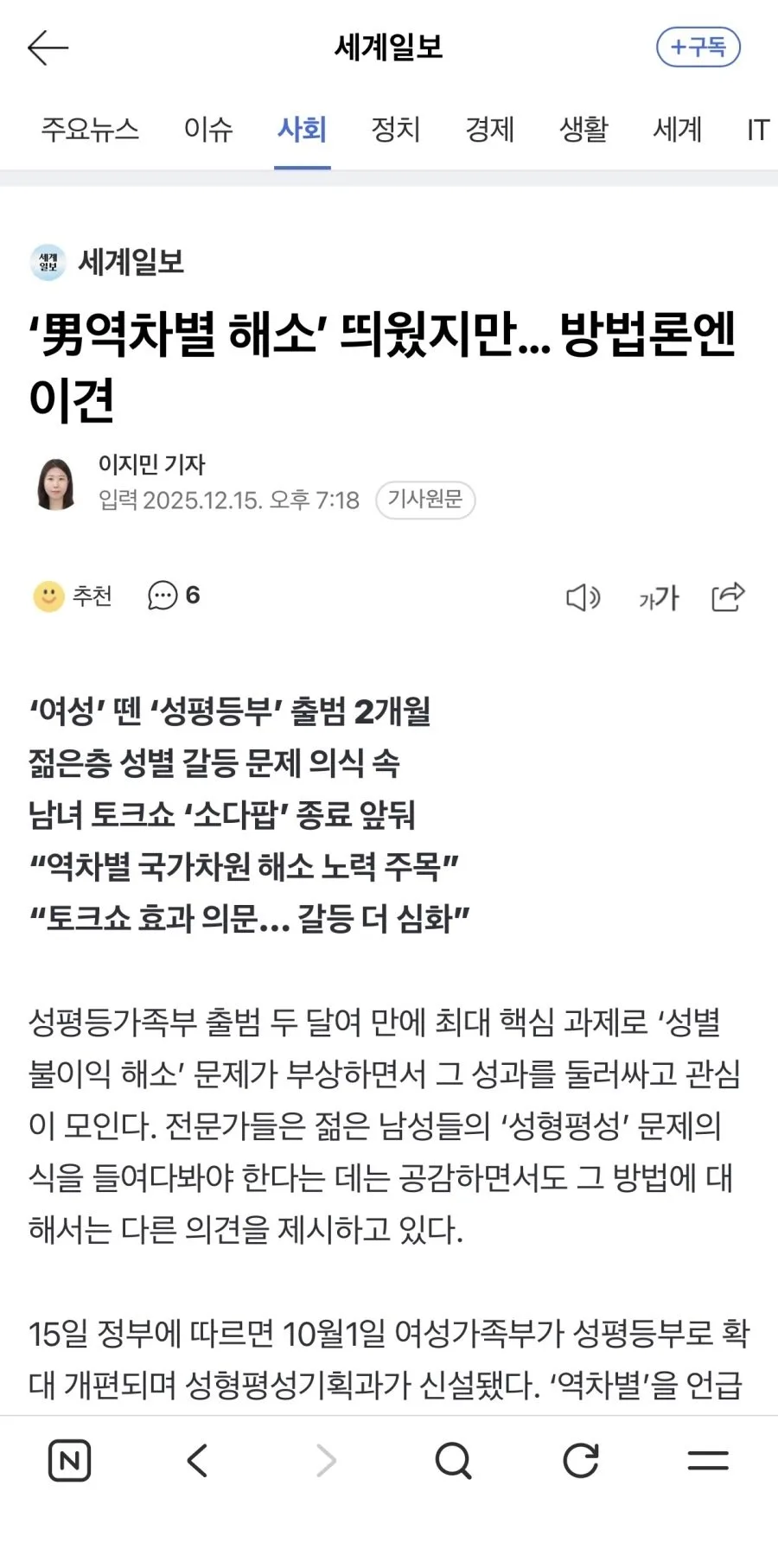Viewport: 778px width, 1568px height.
Task: Reload the page
Action: click(581, 1461)
